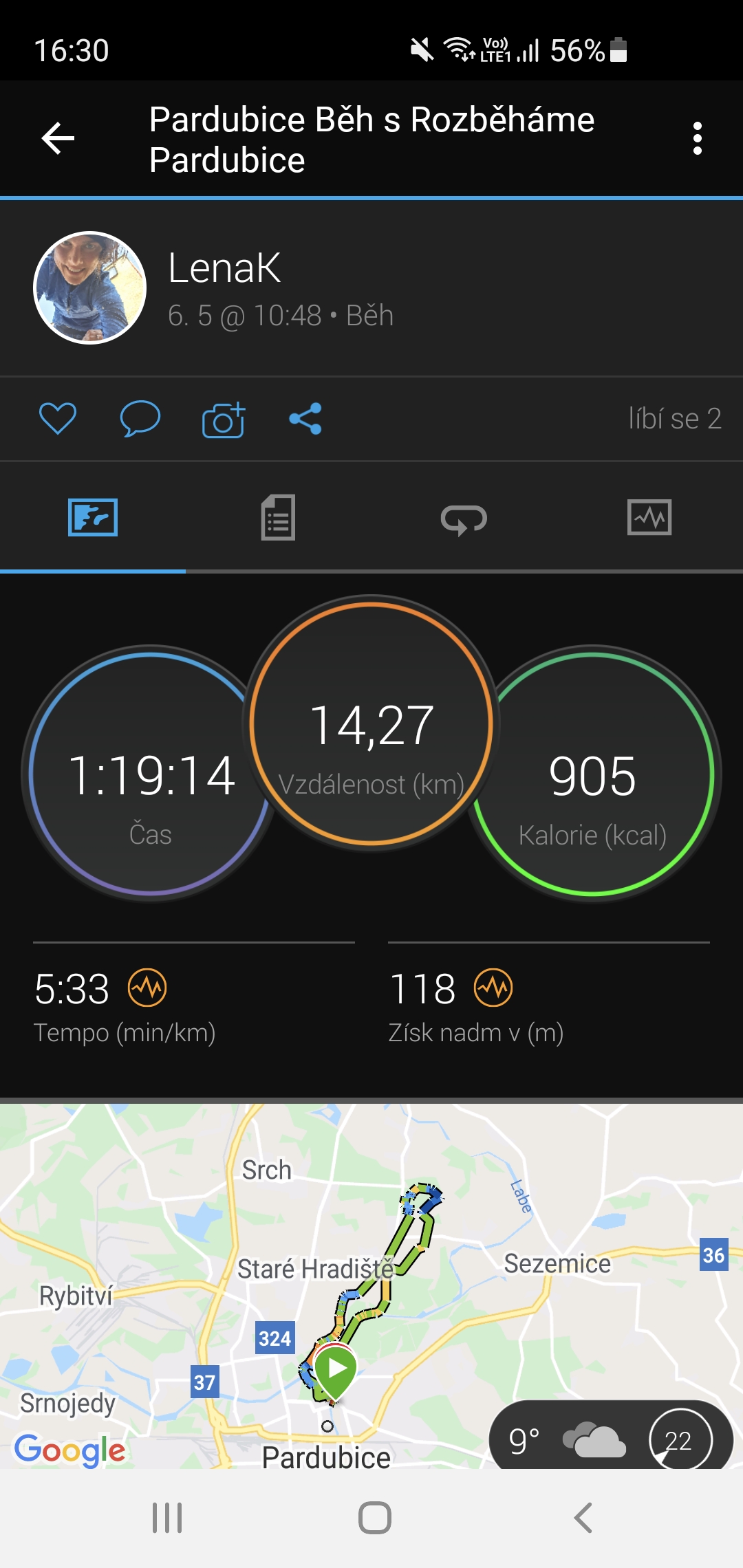Screen dimensions: 743x1568
Task: Open LenaK's profile picture
Action: tap(90, 287)
